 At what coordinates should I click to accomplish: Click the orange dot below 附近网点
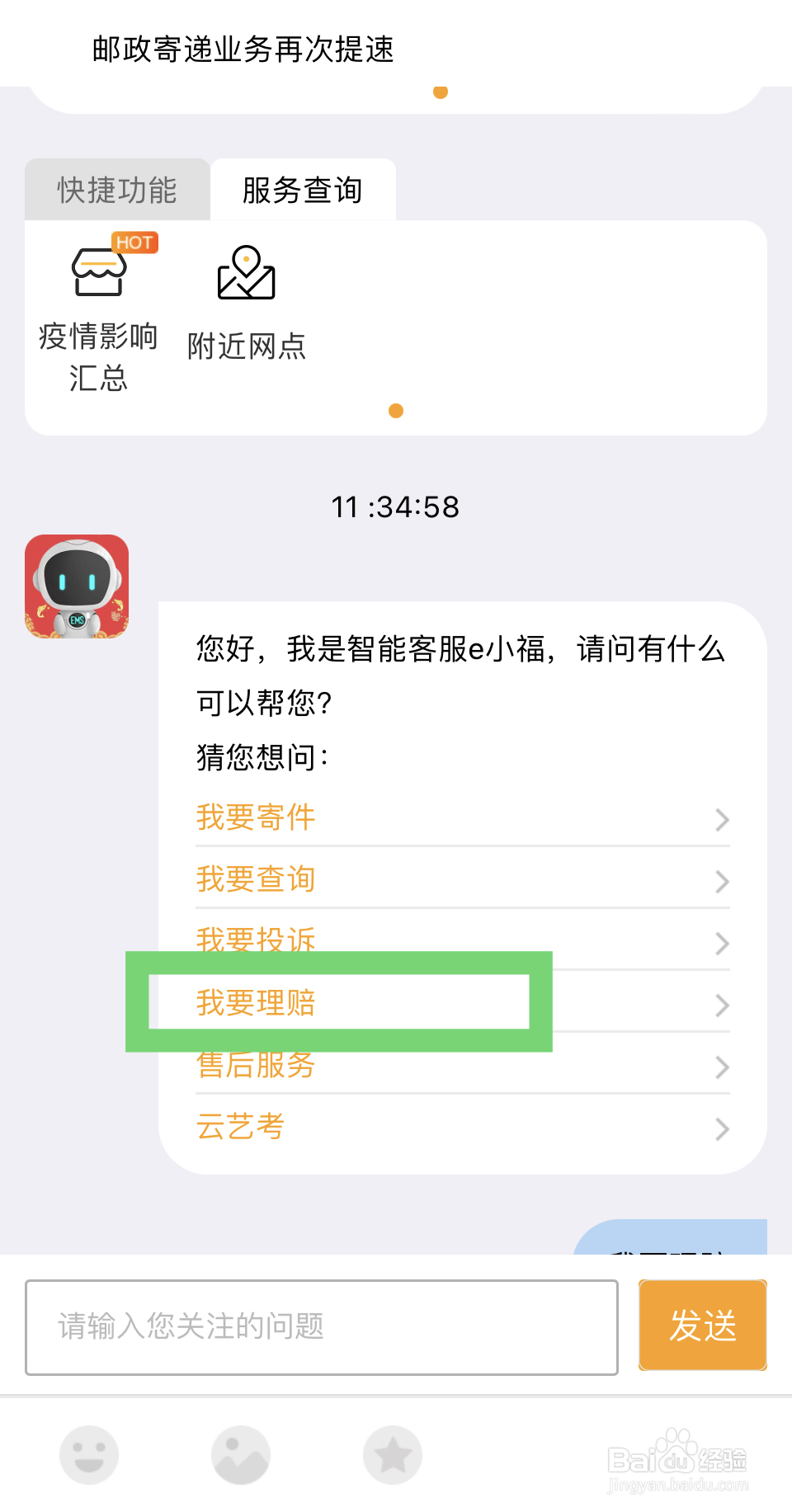click(x=395, y=409)
